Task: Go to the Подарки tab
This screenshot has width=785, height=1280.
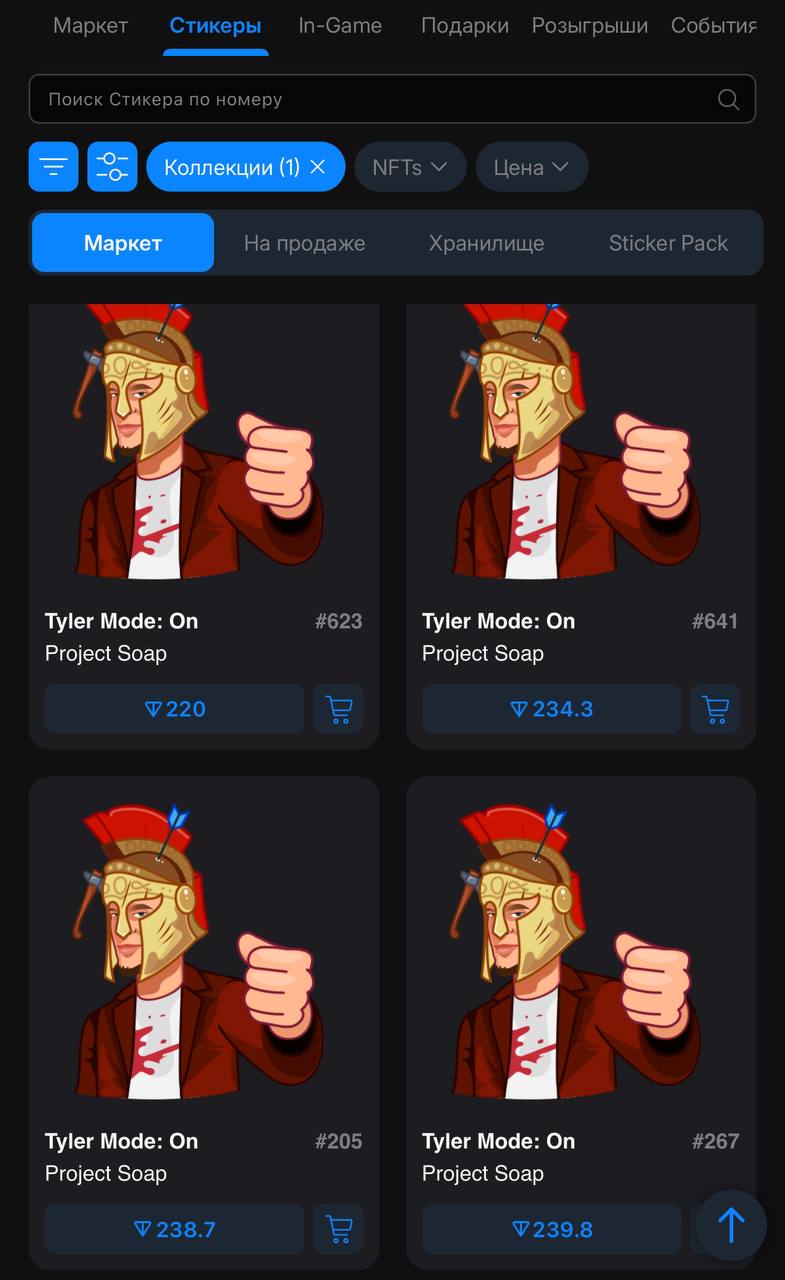Action: click(x=464, y=26)
